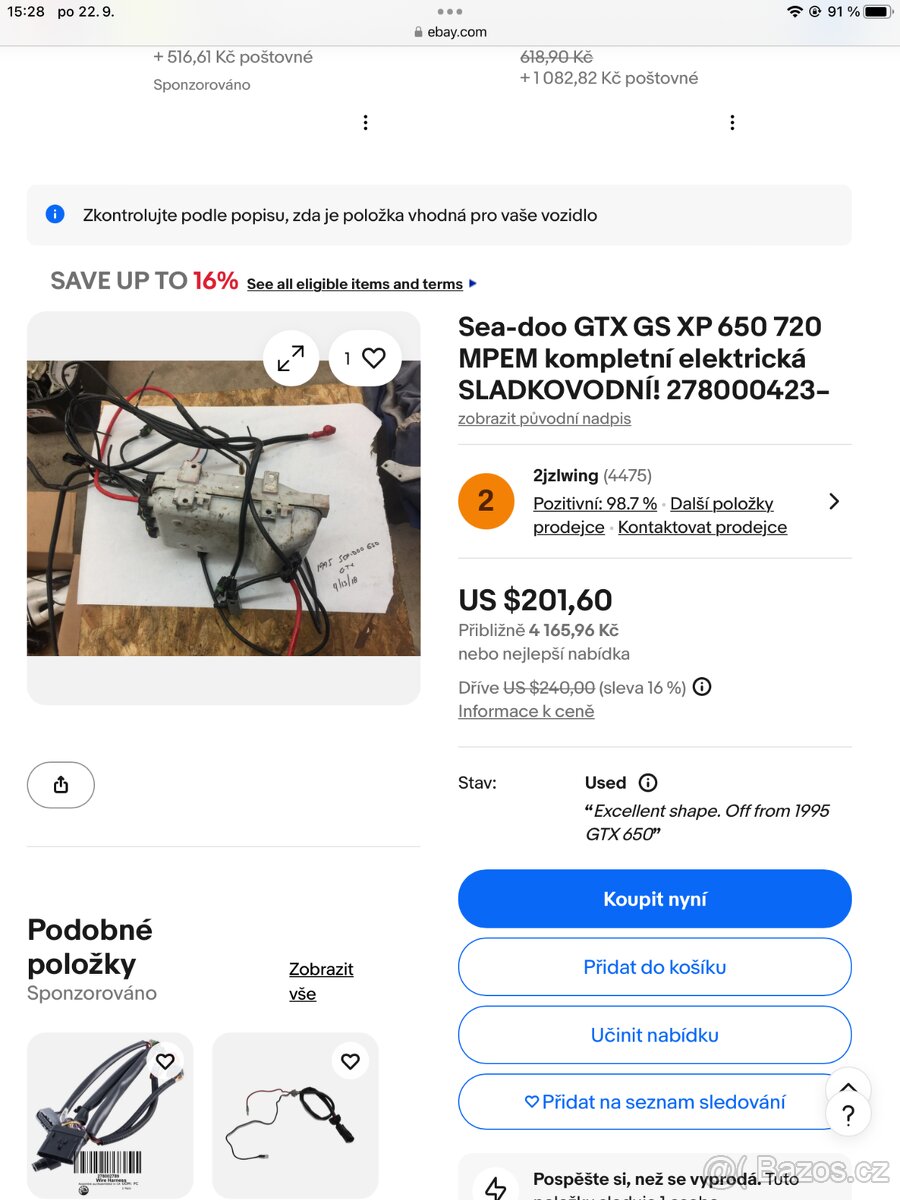Viewport: 900px width, 1200px height.
Task: Open Kontaktovat prodejce link
Action: pos(702,527)
